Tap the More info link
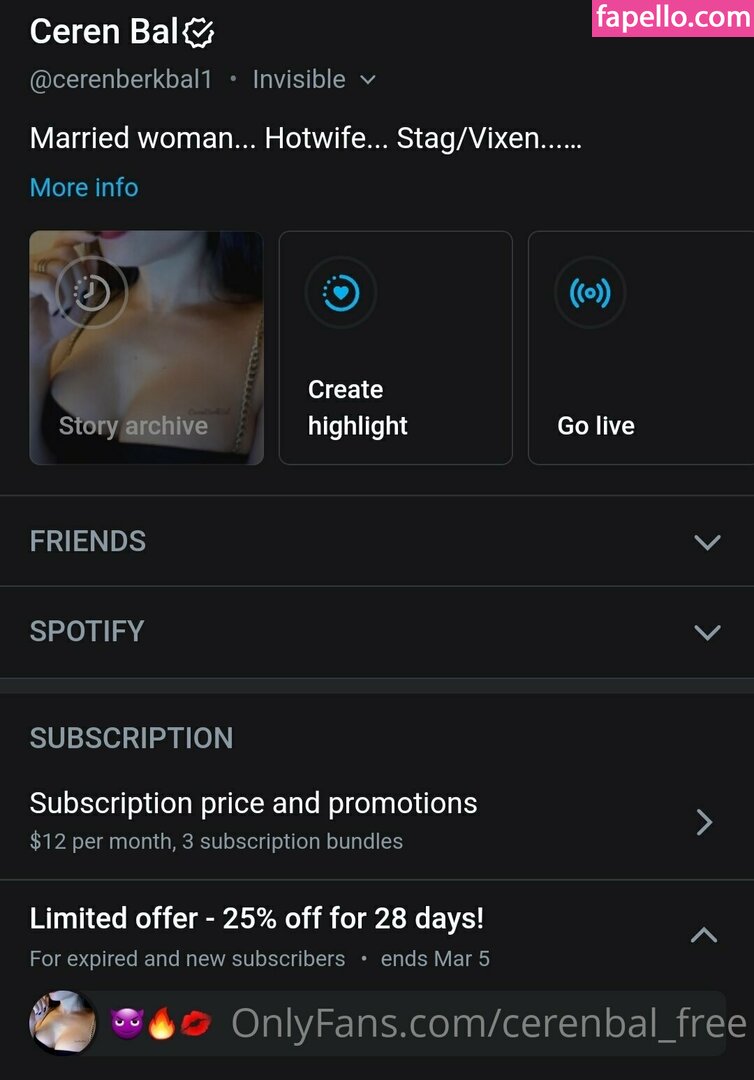 pyautogui.click(x=84, y=188)
